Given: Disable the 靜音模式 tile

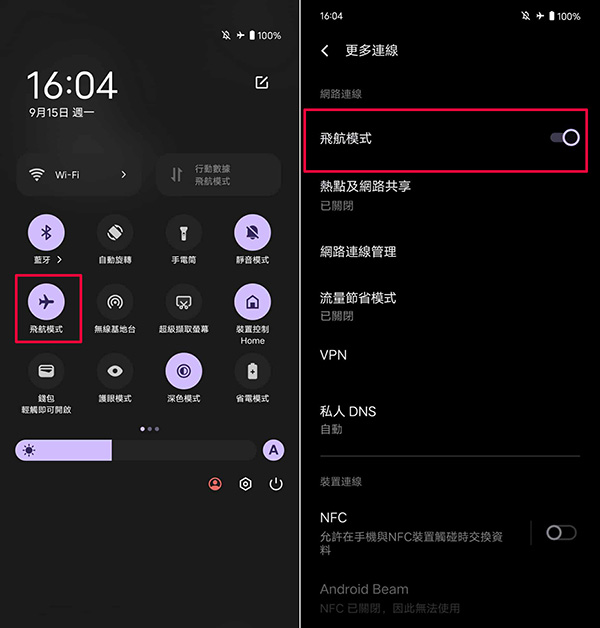Looking at the screenshot, I should (252, 233).
